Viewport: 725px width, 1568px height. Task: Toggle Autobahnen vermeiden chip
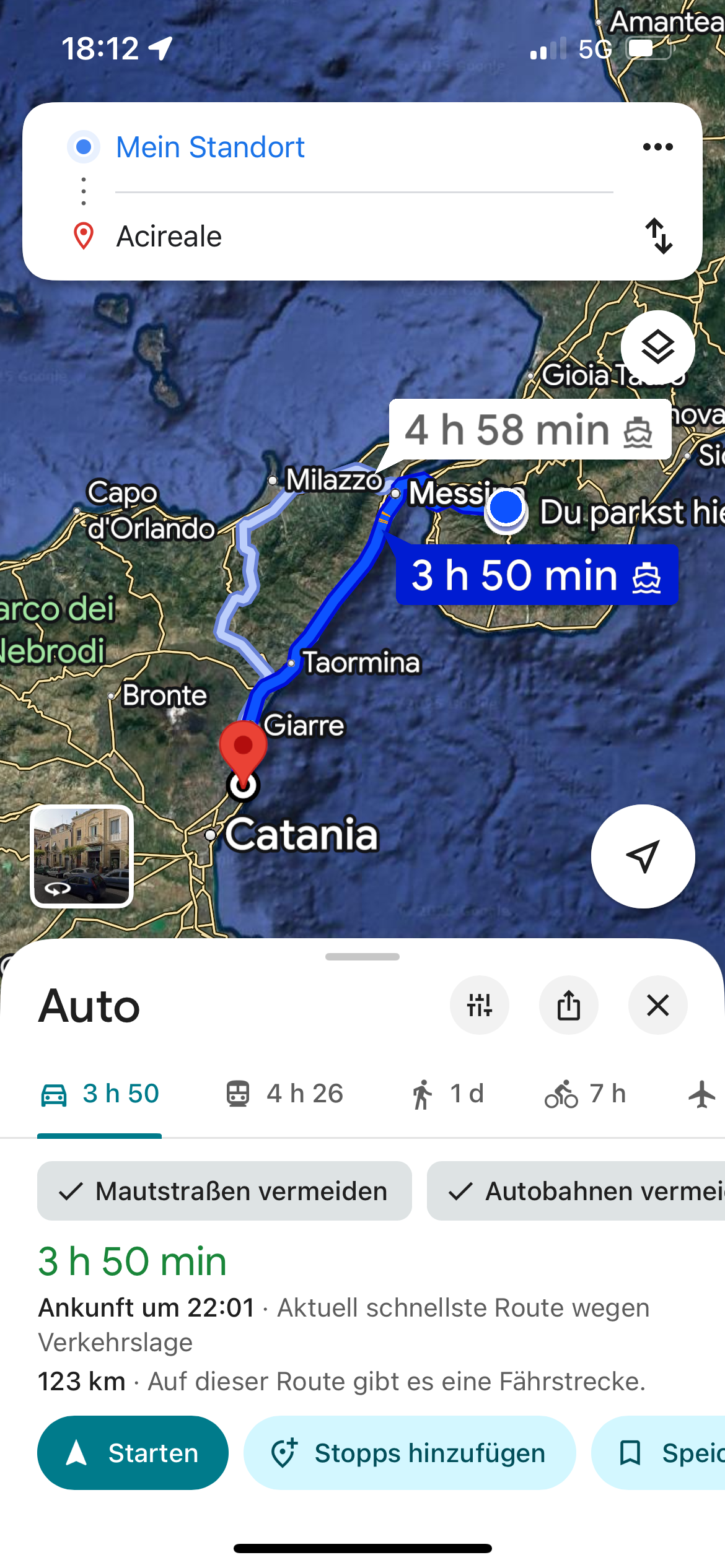coord(576,1191)
